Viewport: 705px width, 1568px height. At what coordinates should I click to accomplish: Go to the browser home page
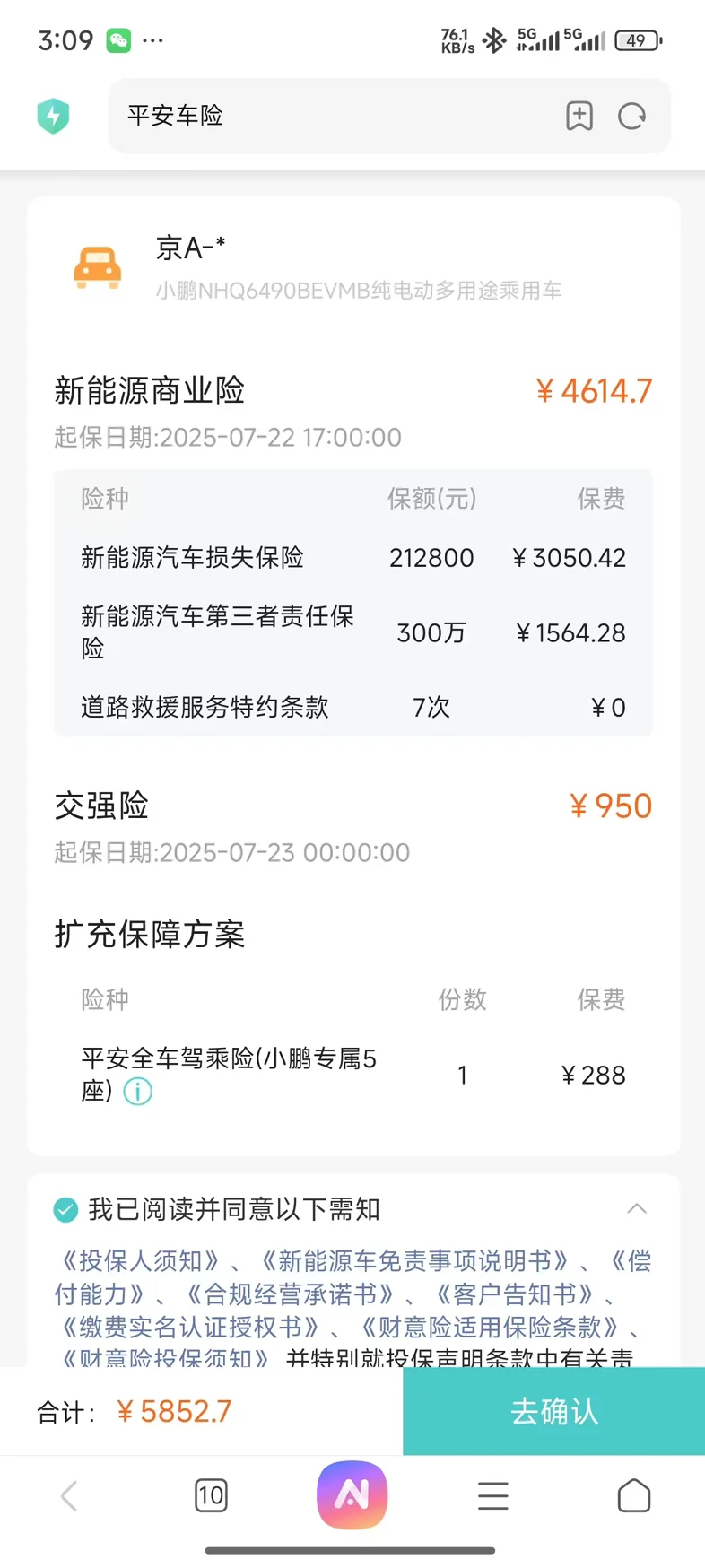click(634, 1495)
